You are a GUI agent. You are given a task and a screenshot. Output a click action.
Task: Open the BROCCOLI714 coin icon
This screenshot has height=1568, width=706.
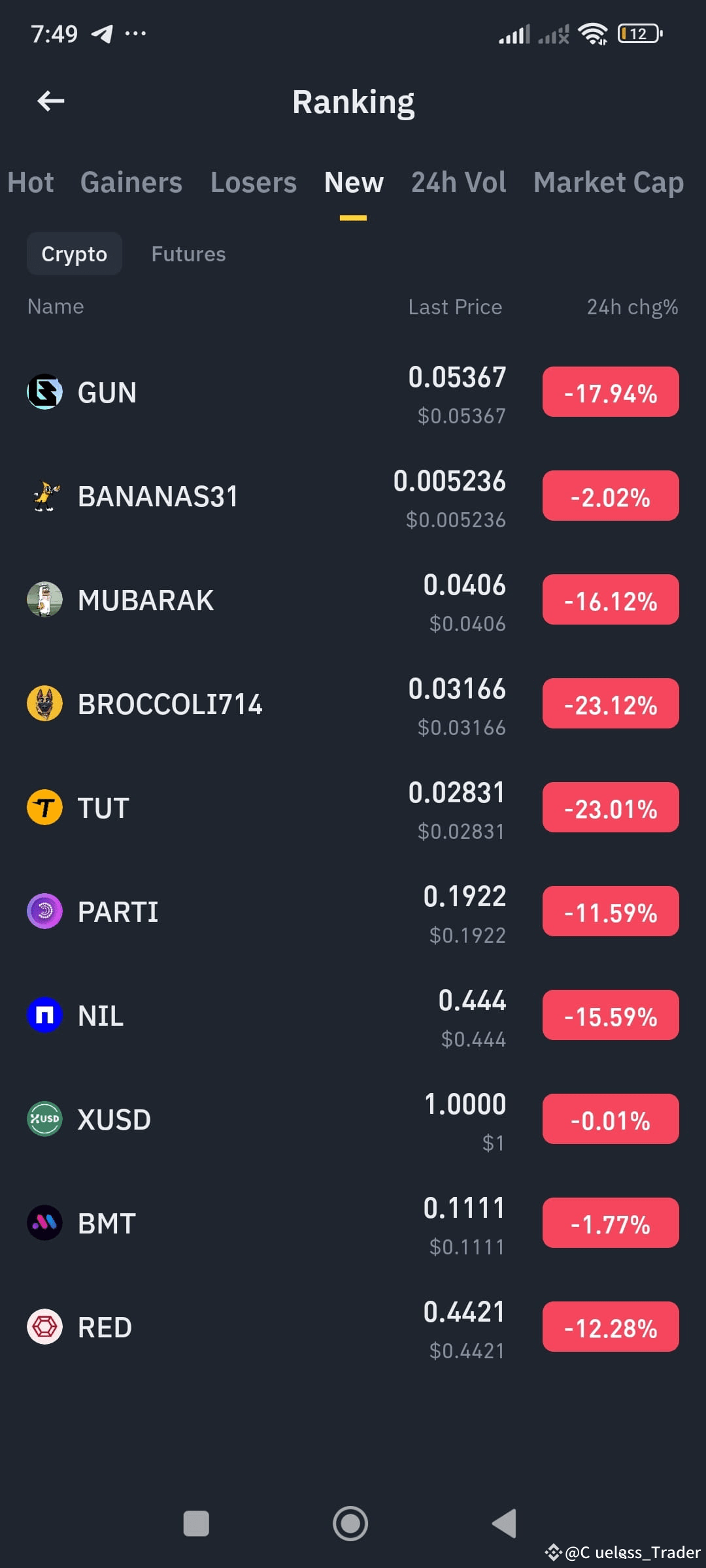pos(44,703)
